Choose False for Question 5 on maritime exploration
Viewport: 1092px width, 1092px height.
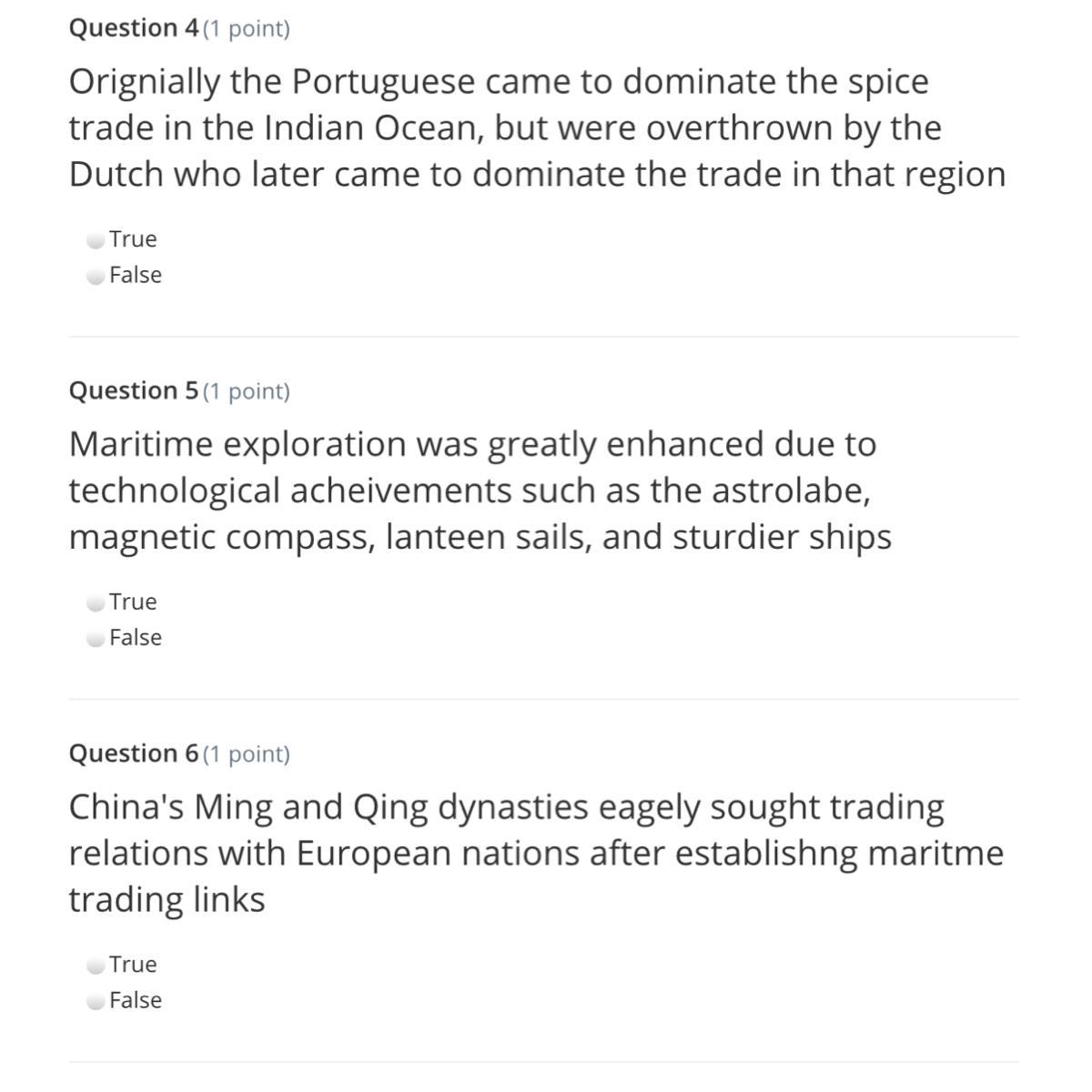[96, 639]
